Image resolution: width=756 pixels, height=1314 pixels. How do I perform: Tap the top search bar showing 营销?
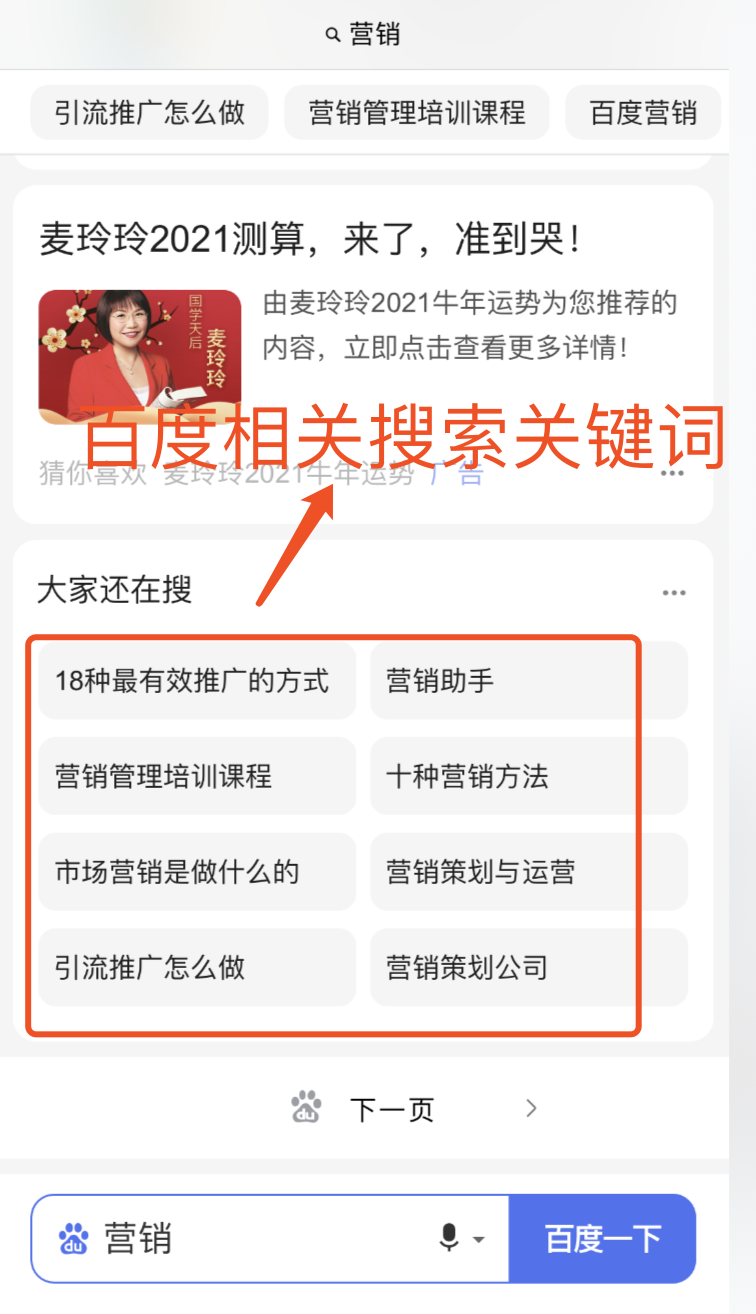[364, 35]
